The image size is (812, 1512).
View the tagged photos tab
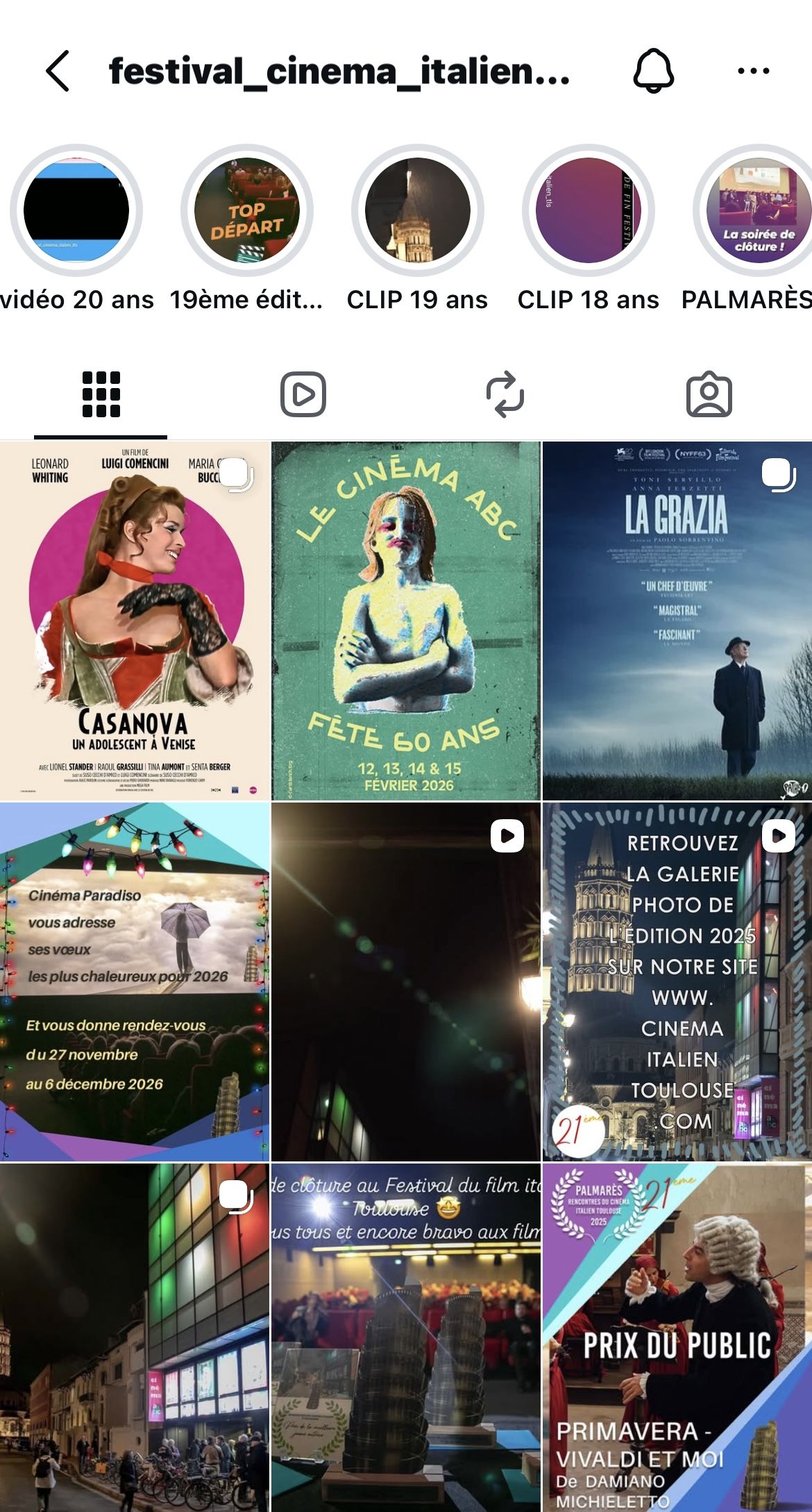pos(710,393)
